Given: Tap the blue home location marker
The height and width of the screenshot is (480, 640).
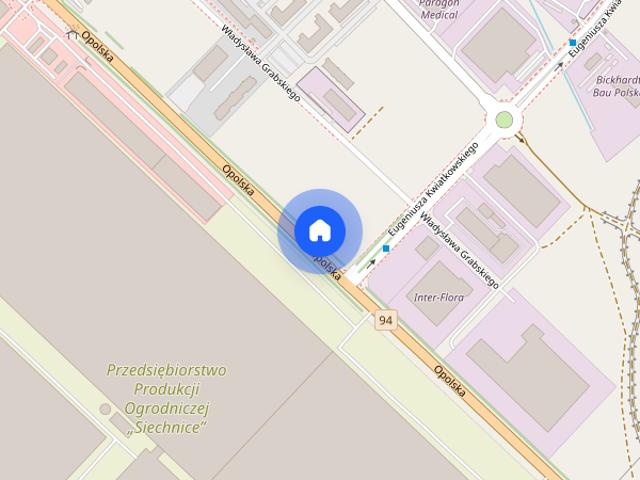Looking at the screenshot, I should (320, 231).
